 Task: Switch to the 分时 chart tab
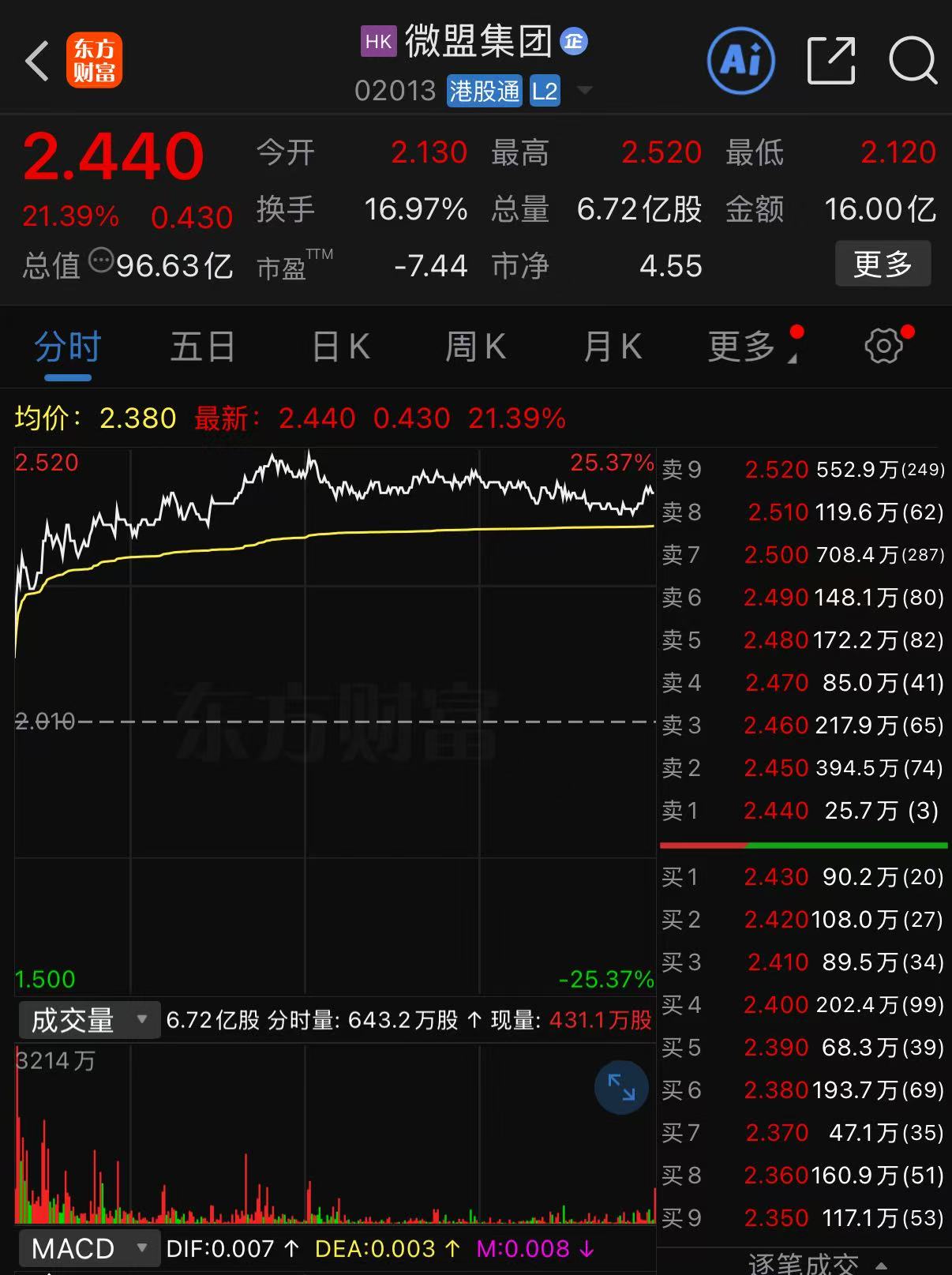[x=68, y=347]
